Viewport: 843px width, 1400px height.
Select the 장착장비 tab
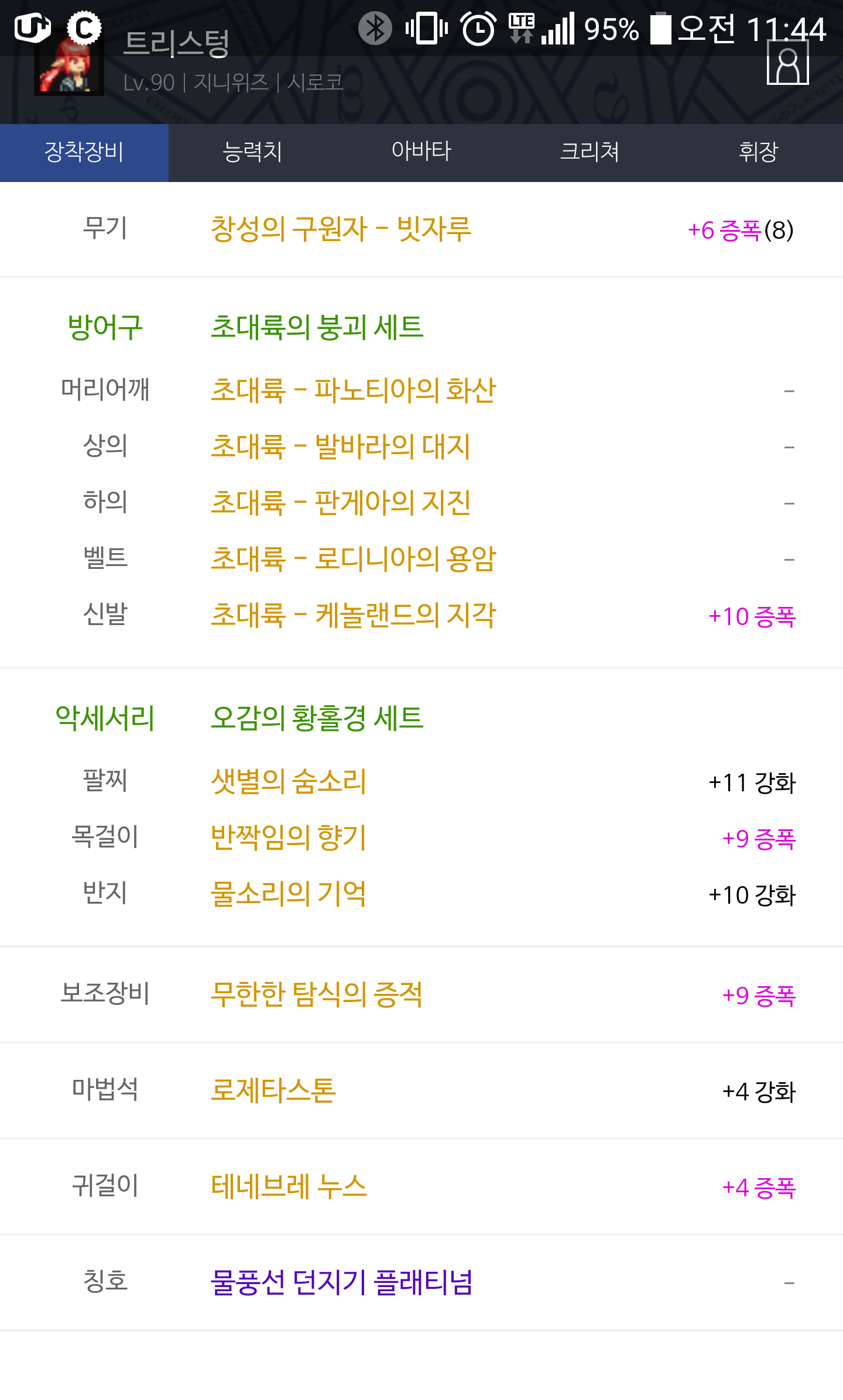84,152
